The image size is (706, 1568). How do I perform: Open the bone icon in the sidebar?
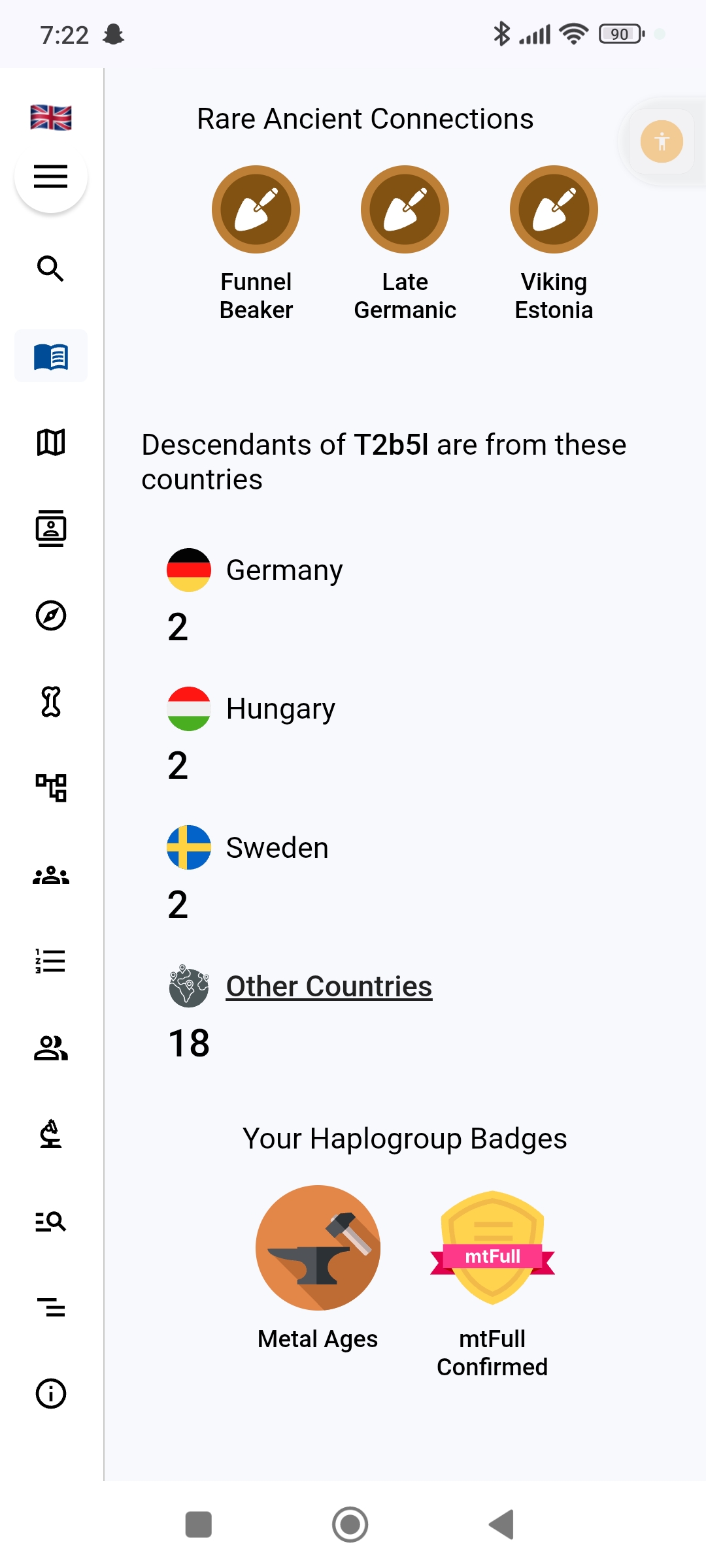51,702
